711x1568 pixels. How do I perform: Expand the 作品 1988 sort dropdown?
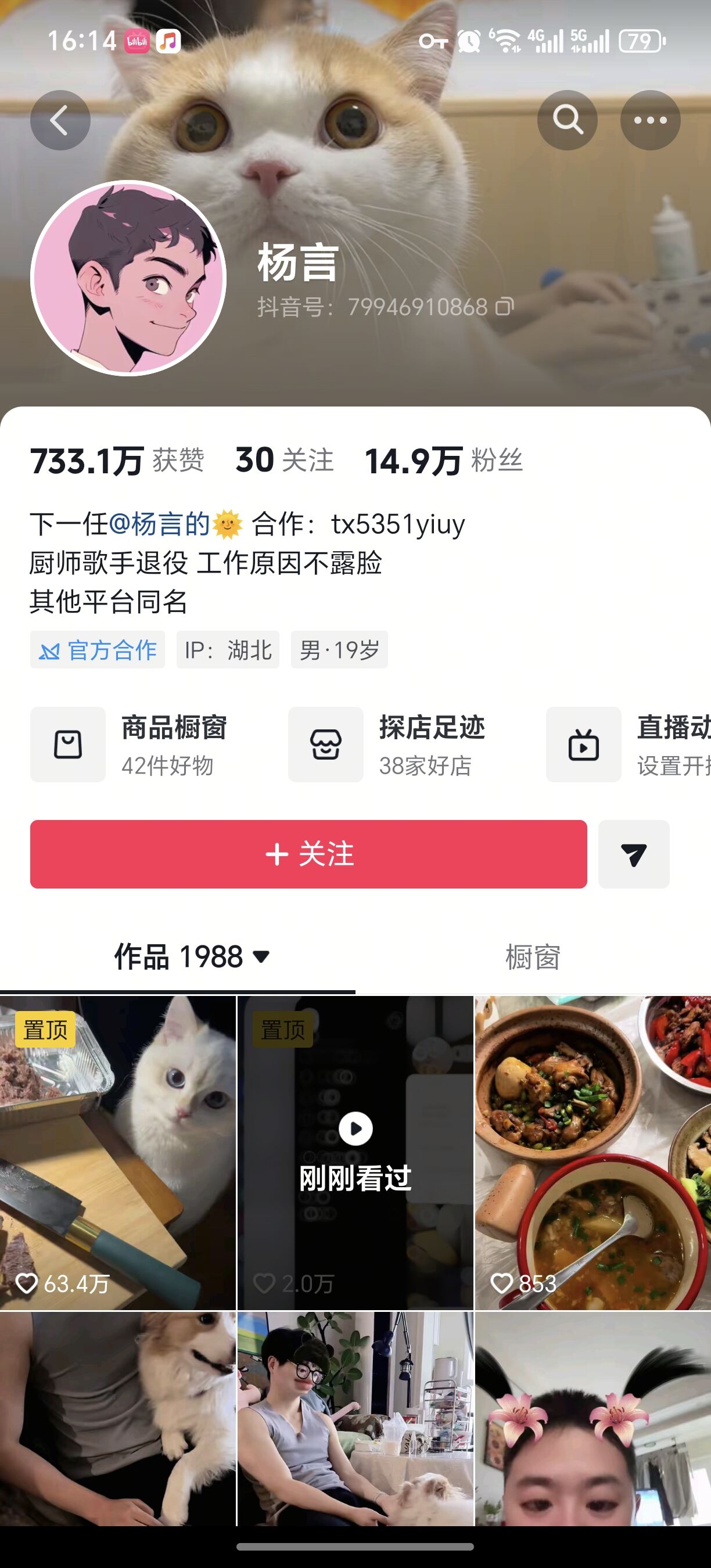(x=192, y=957)
